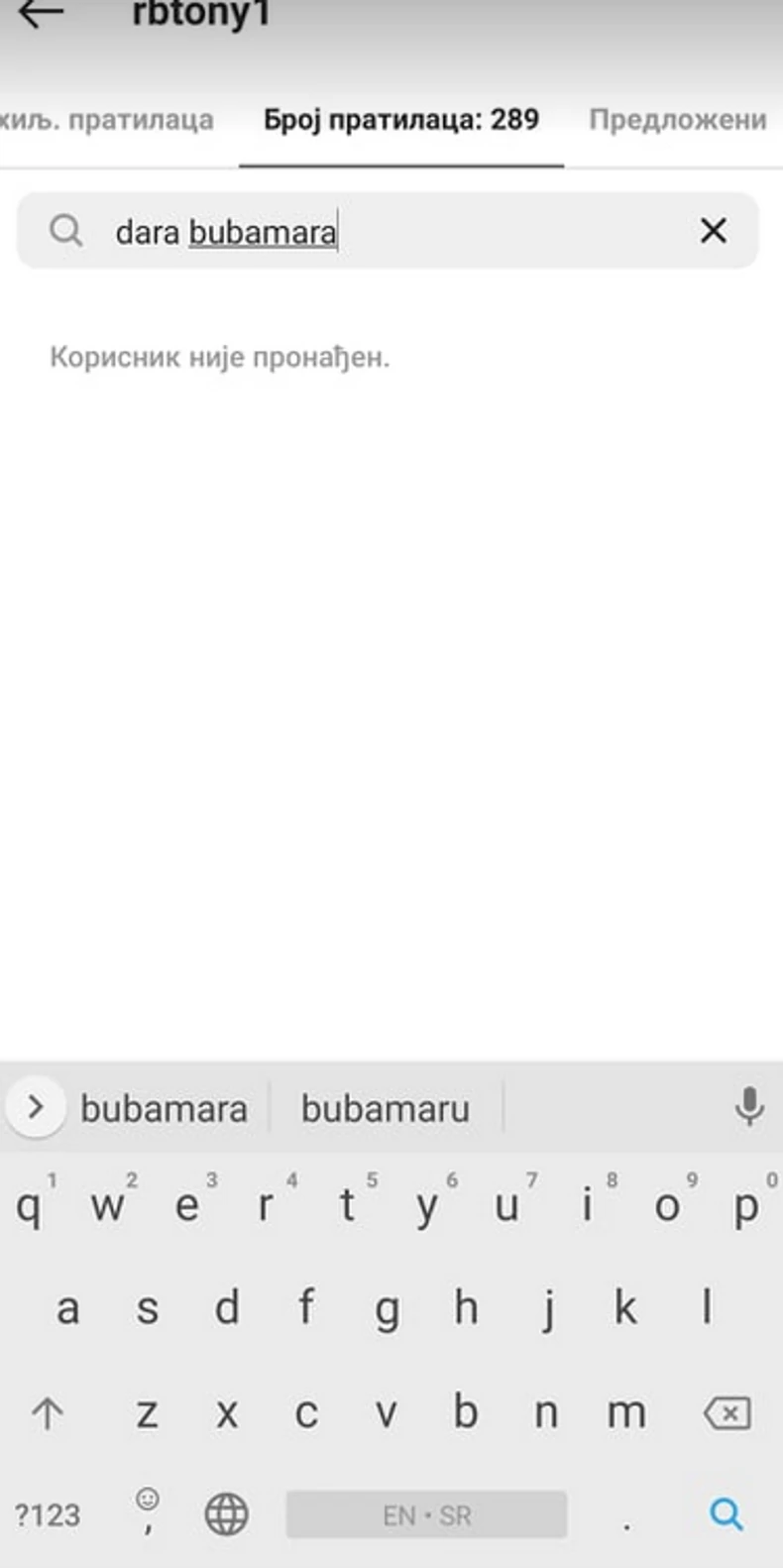Open the ?123 symbols keyboard

coord(47,1514)
